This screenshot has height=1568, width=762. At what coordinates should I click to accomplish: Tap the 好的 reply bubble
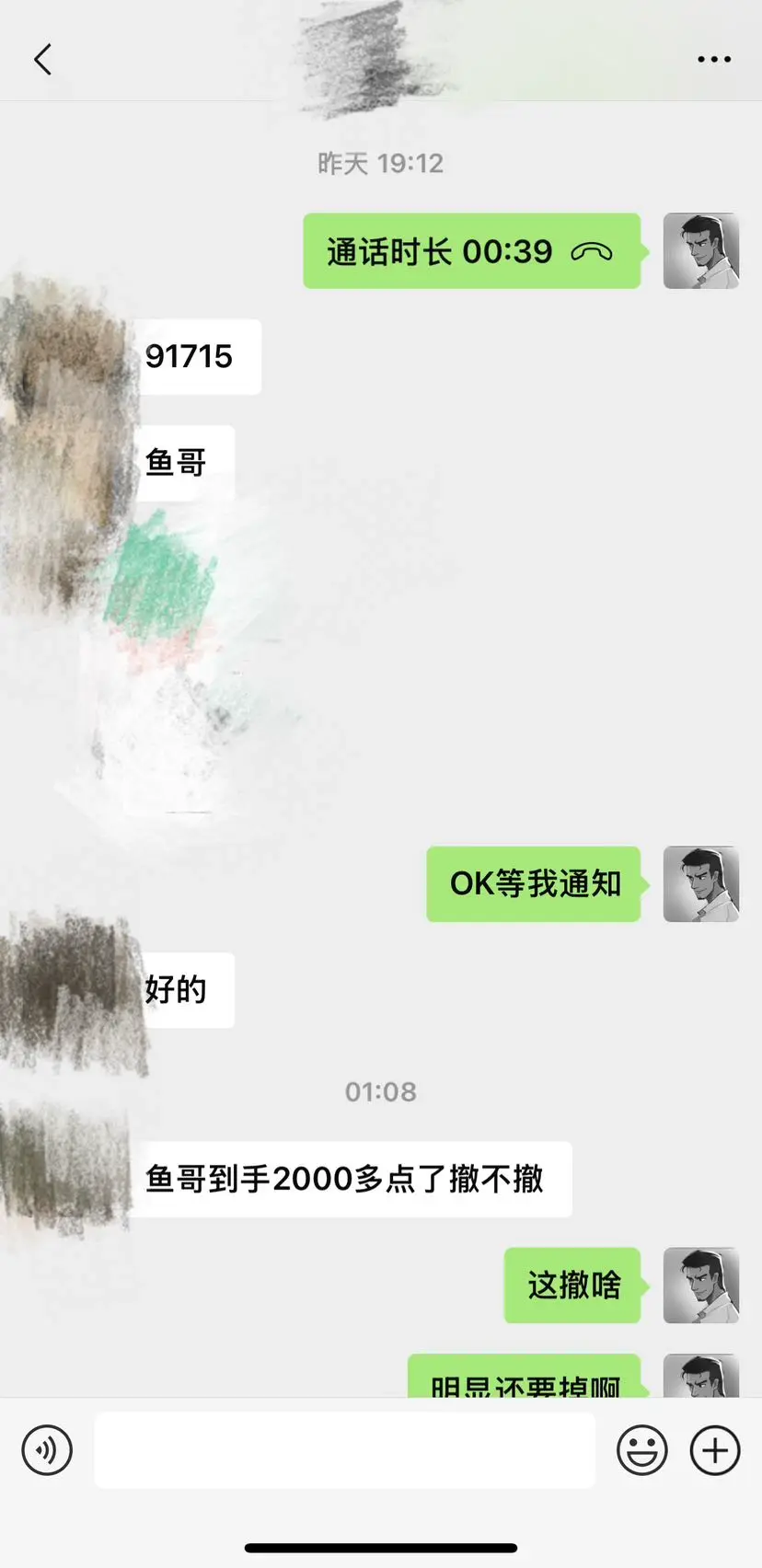tap(180, 990)
